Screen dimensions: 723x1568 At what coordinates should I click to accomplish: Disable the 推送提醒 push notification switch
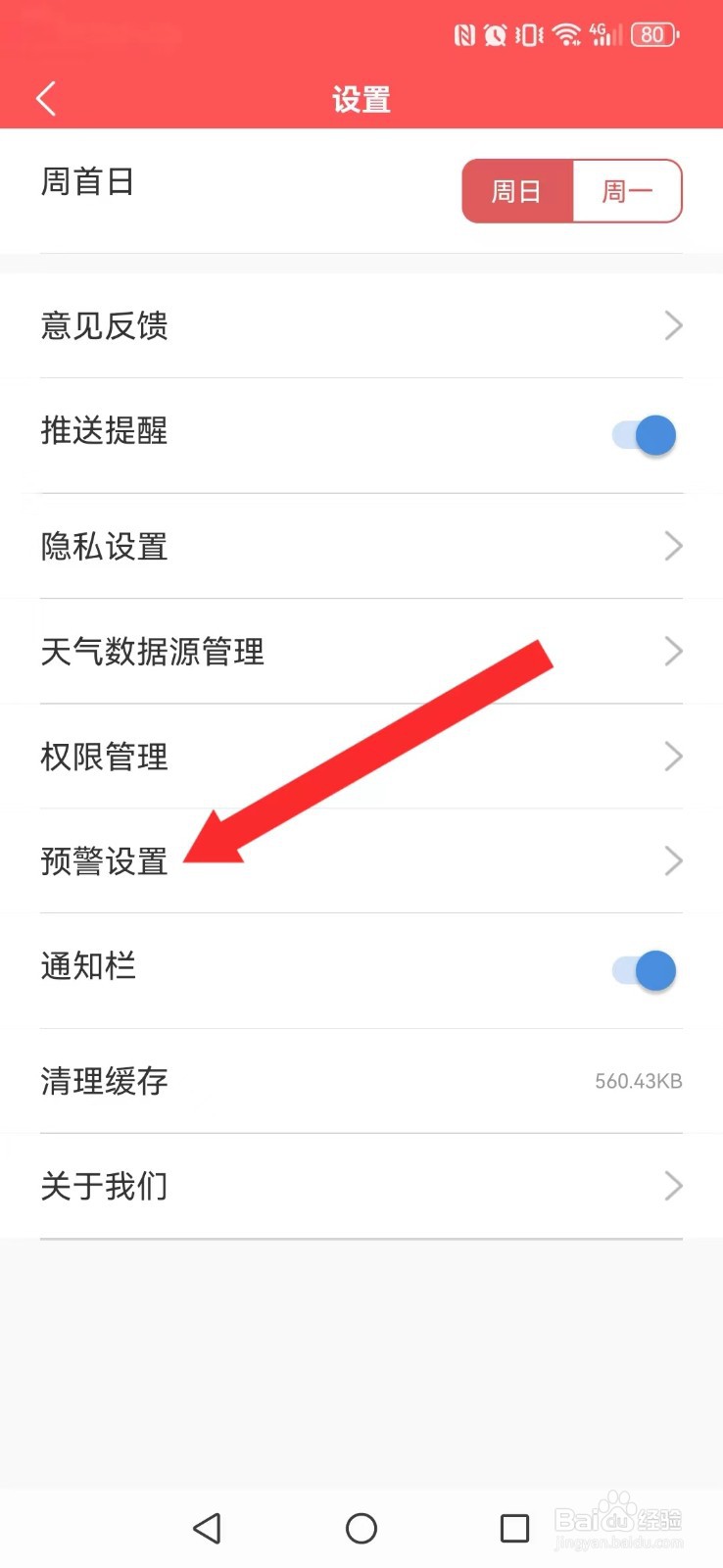[x=641, y=434]
